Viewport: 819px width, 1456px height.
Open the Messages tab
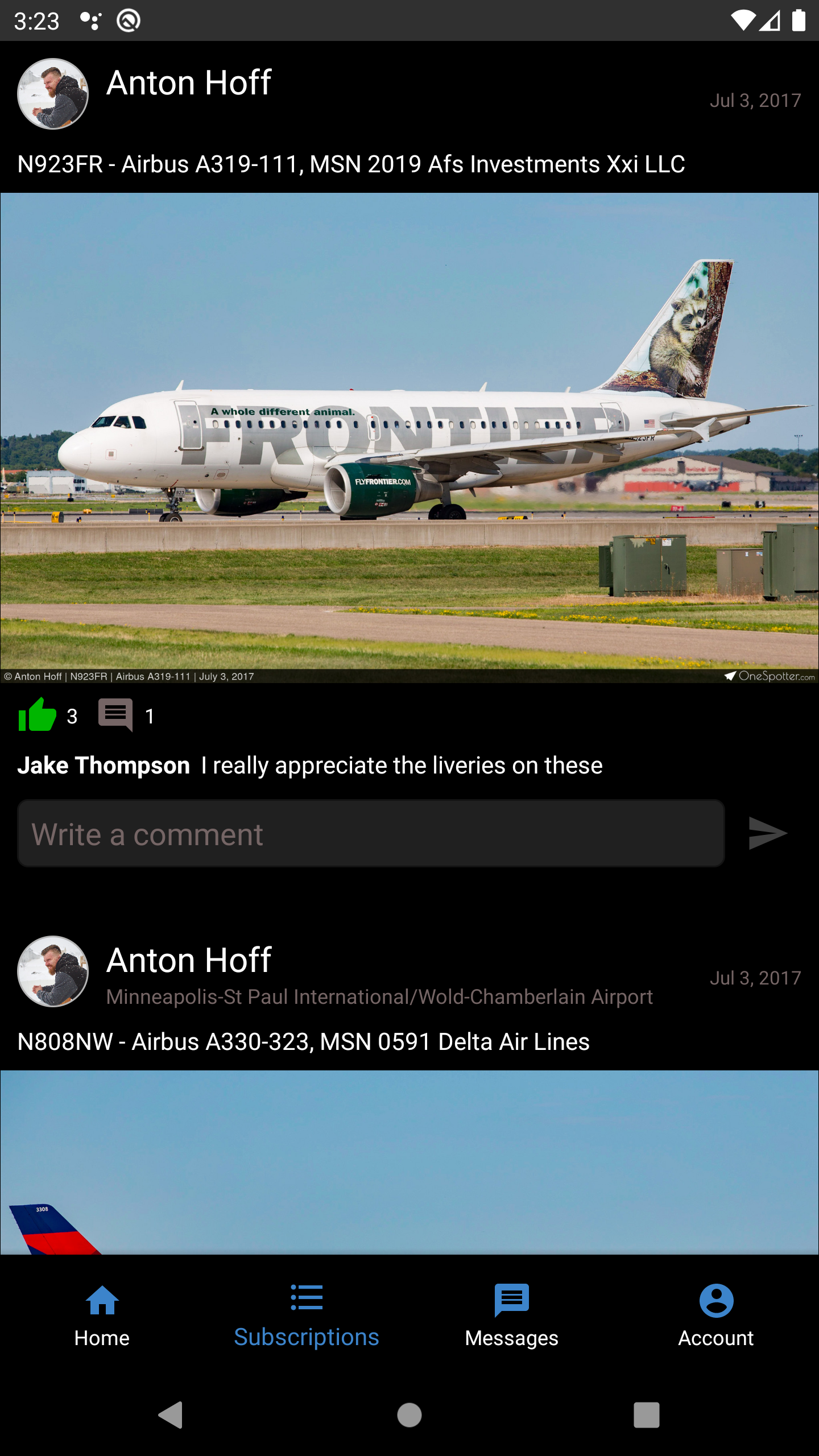[x=511, y=1315]
